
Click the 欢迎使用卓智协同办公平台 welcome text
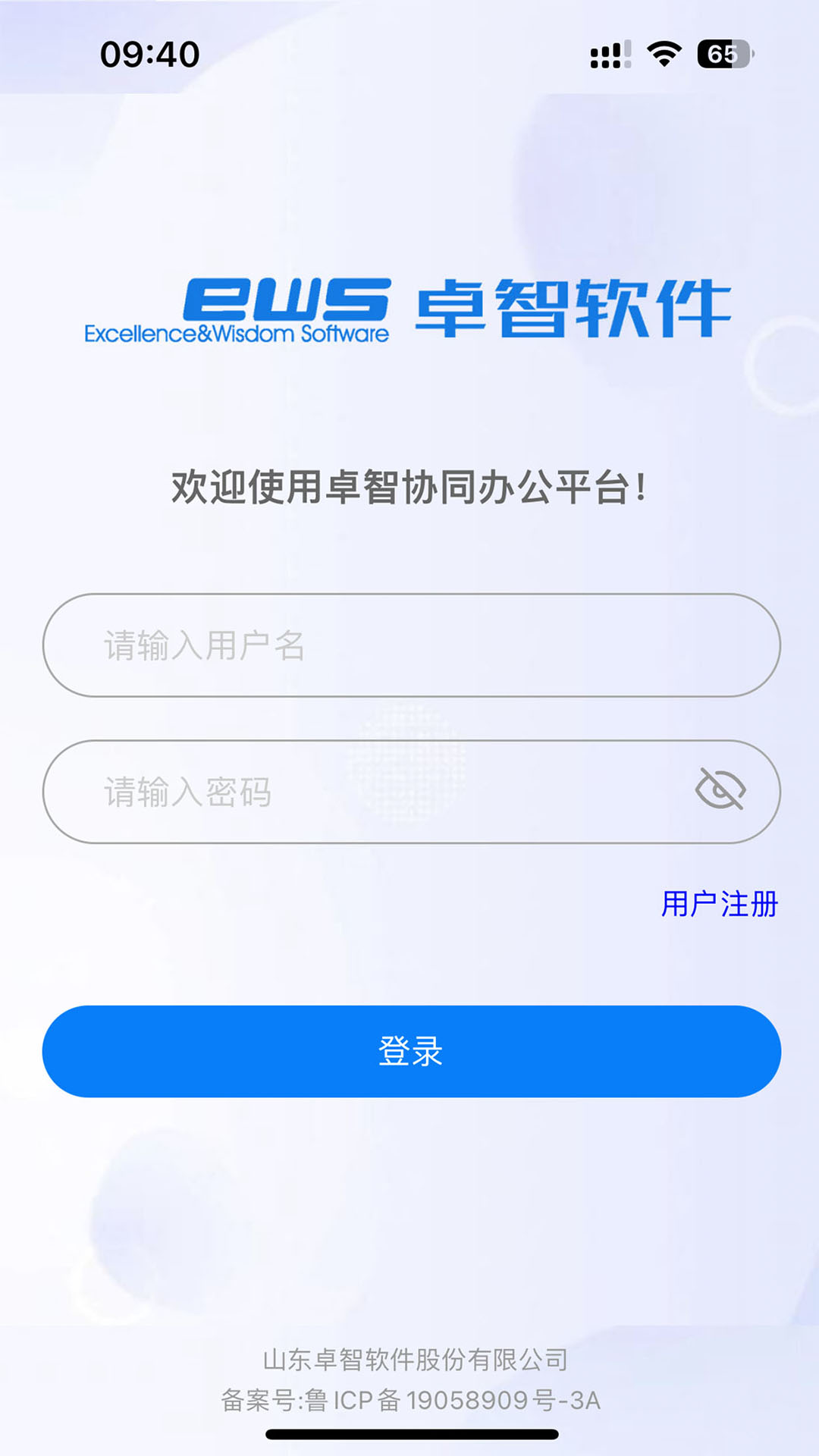(409, 486)
